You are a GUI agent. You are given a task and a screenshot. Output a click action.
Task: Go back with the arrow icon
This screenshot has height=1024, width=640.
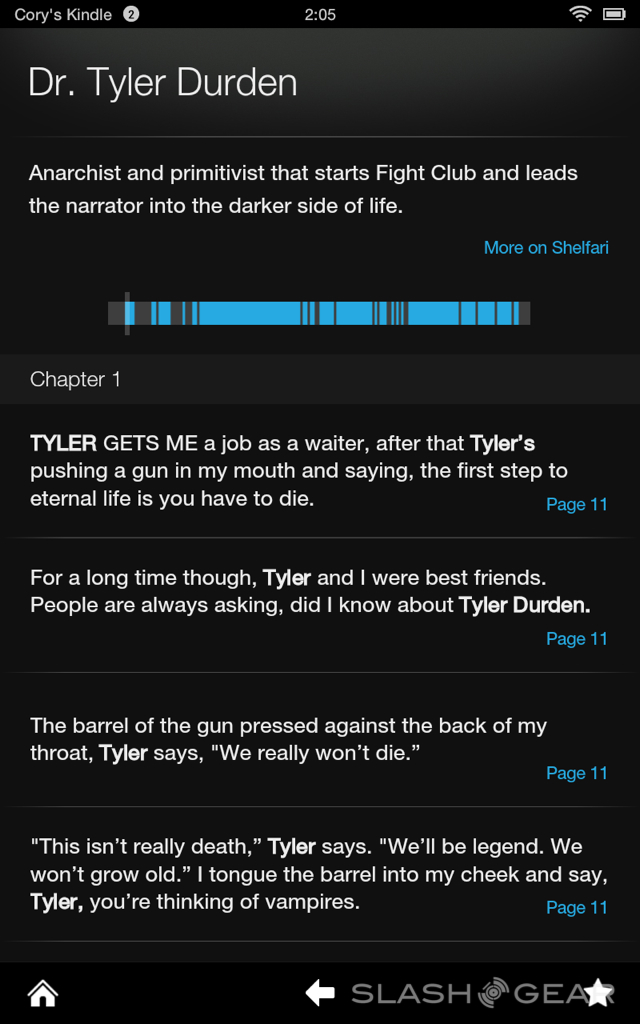pyautogui.click(x=320, y=993)
